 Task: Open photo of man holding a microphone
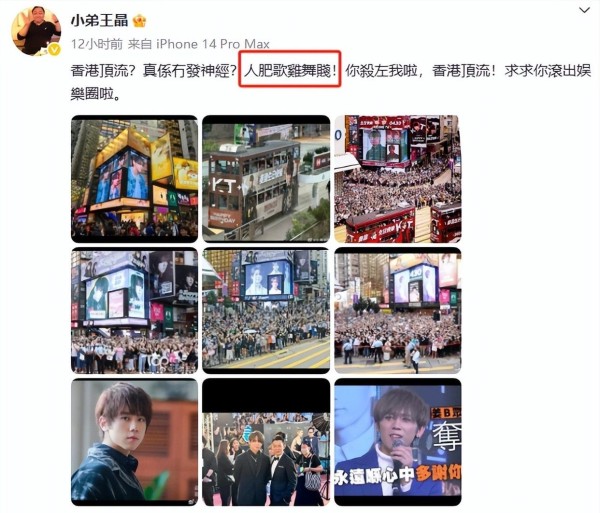pos(397,440)
